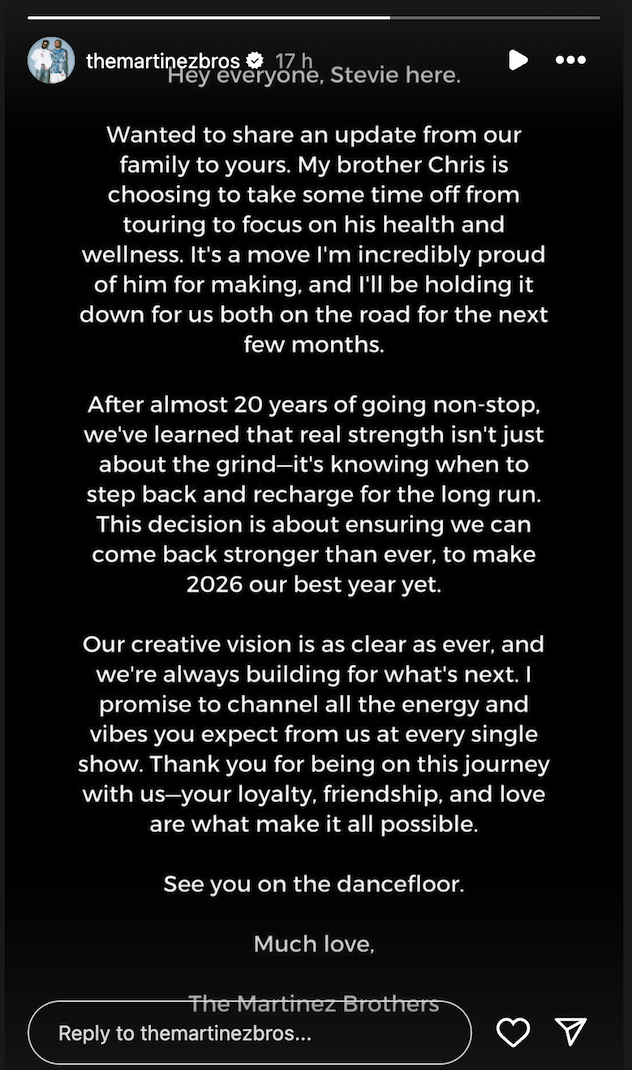This screenshot has width=632, height=1070.
Task: Tap the Reply to themartinezbros field
Action: (249, 1033)
